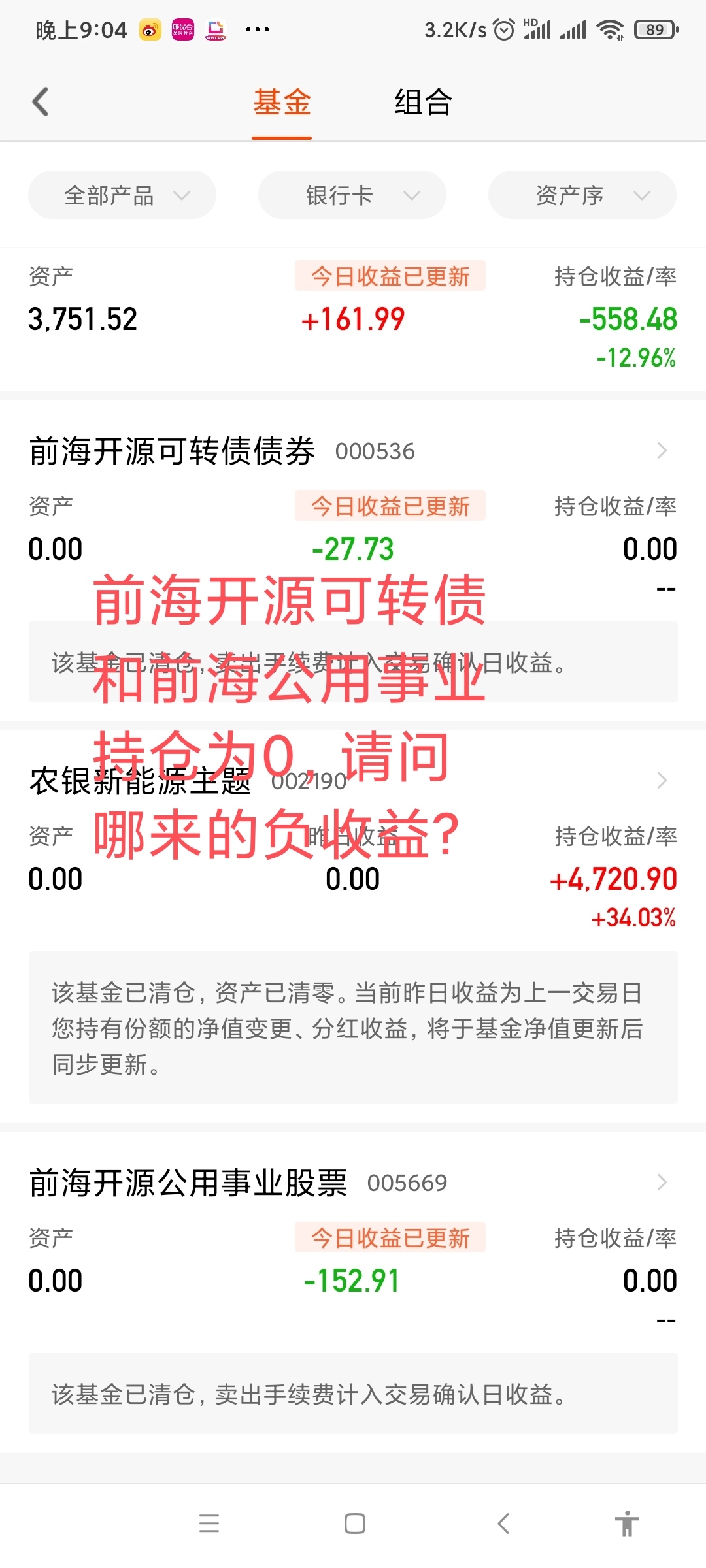Expand details of 农银新能源主题 via its chevron
The image size is (706, 1568).
[x=662, y=780]
